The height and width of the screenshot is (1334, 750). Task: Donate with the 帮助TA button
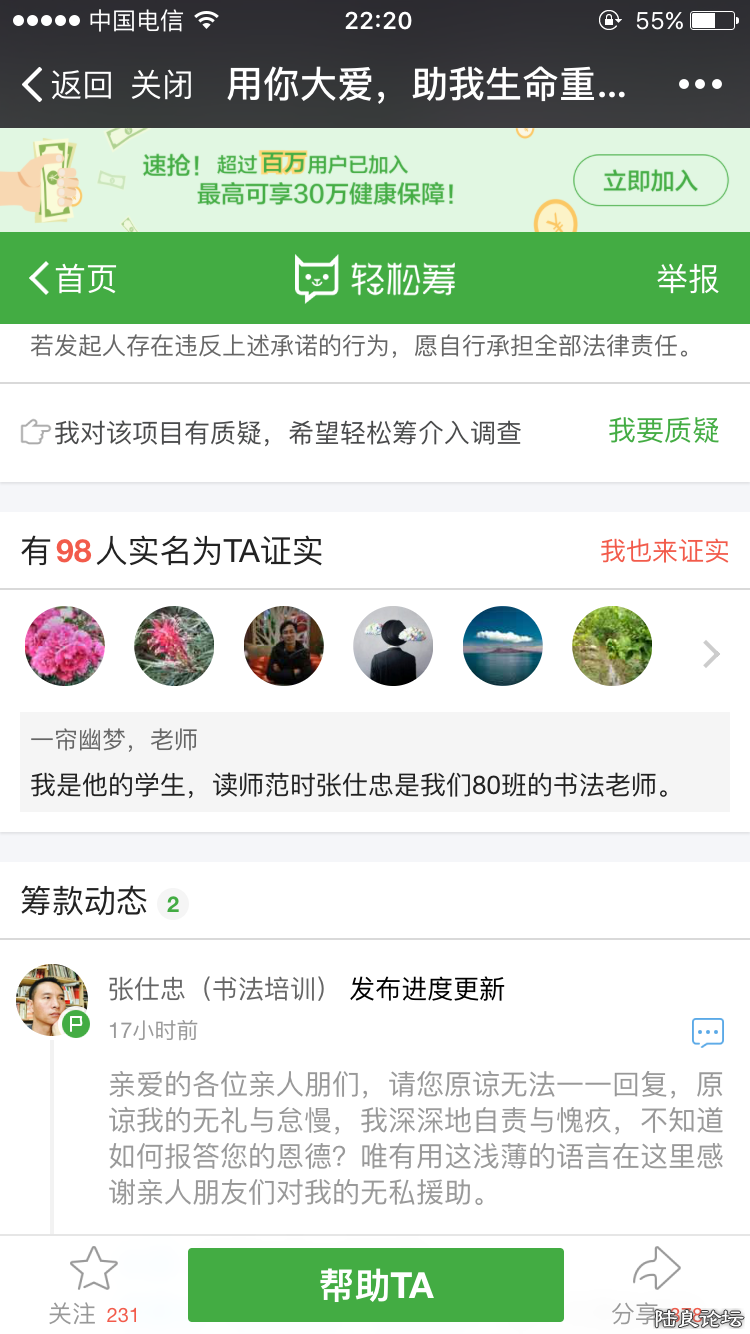tap(376, 1285)
